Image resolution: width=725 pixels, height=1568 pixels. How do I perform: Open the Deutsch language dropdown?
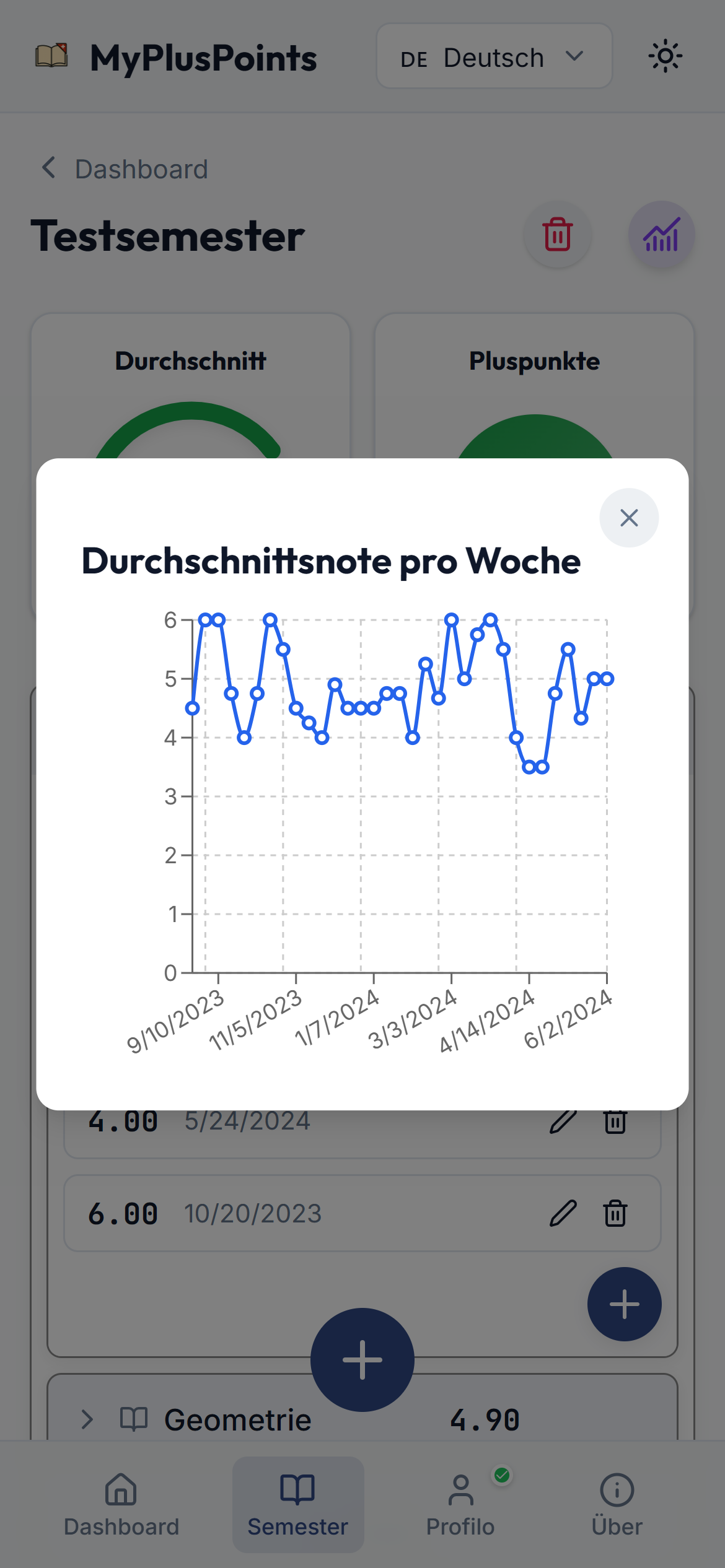(494, 57)
